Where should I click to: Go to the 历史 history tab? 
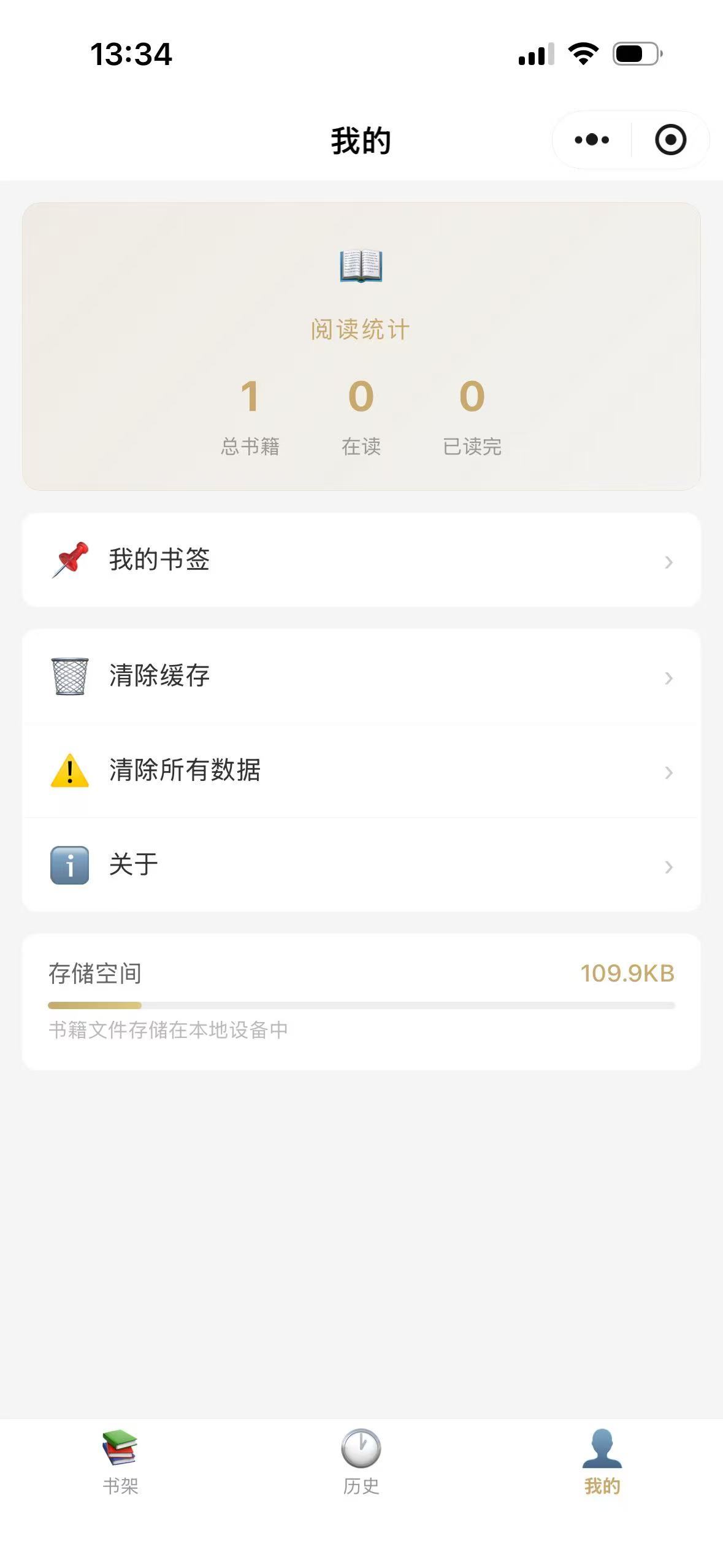[361, 1462]
